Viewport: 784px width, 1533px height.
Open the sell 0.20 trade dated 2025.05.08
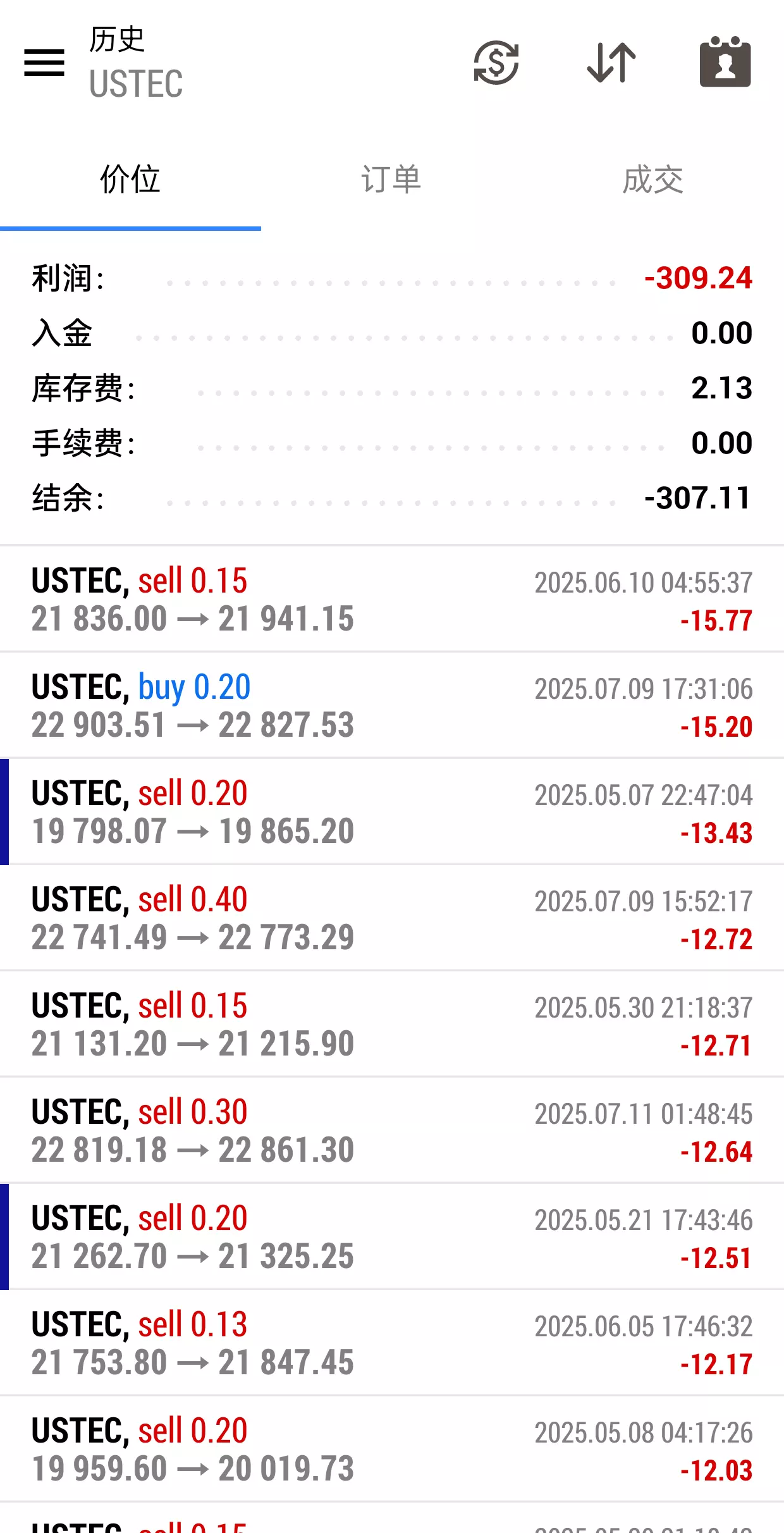pyautogui.click(x=392, y=1448)
